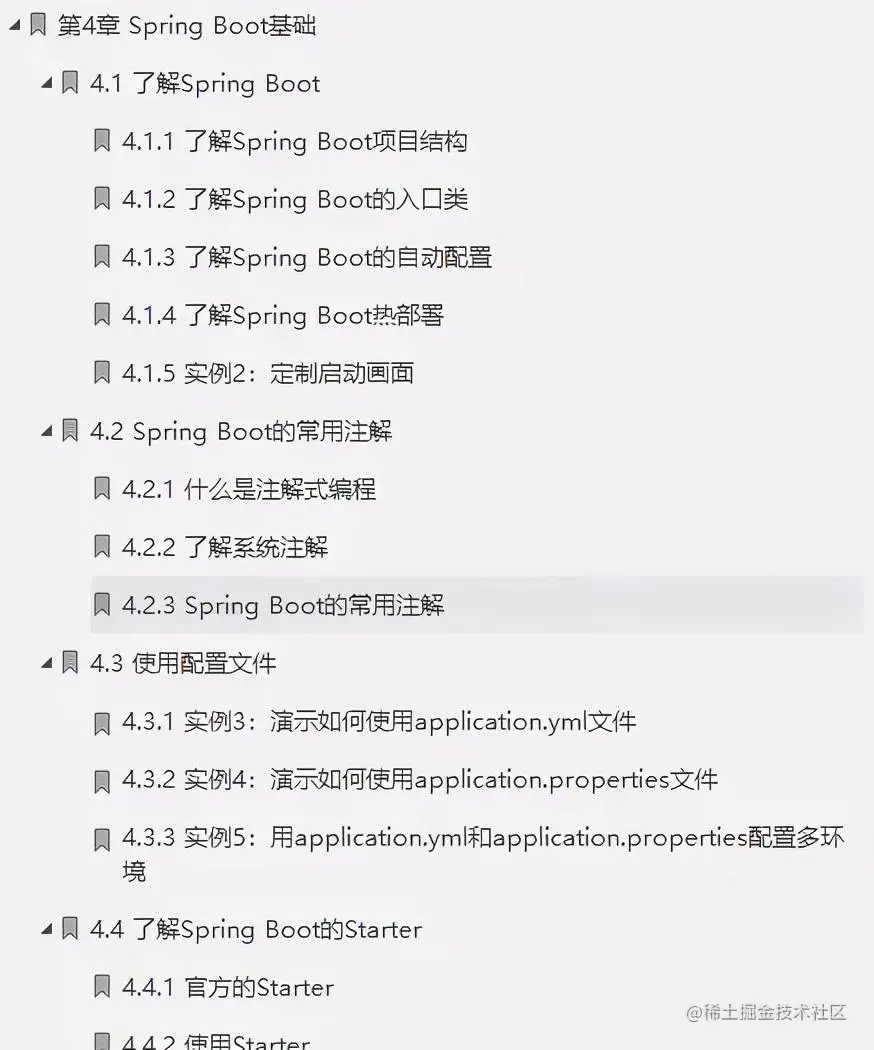Jump to 4.1.2 Spring Boot的入口类
The image size is (874, 1050).
click(294, 199)
